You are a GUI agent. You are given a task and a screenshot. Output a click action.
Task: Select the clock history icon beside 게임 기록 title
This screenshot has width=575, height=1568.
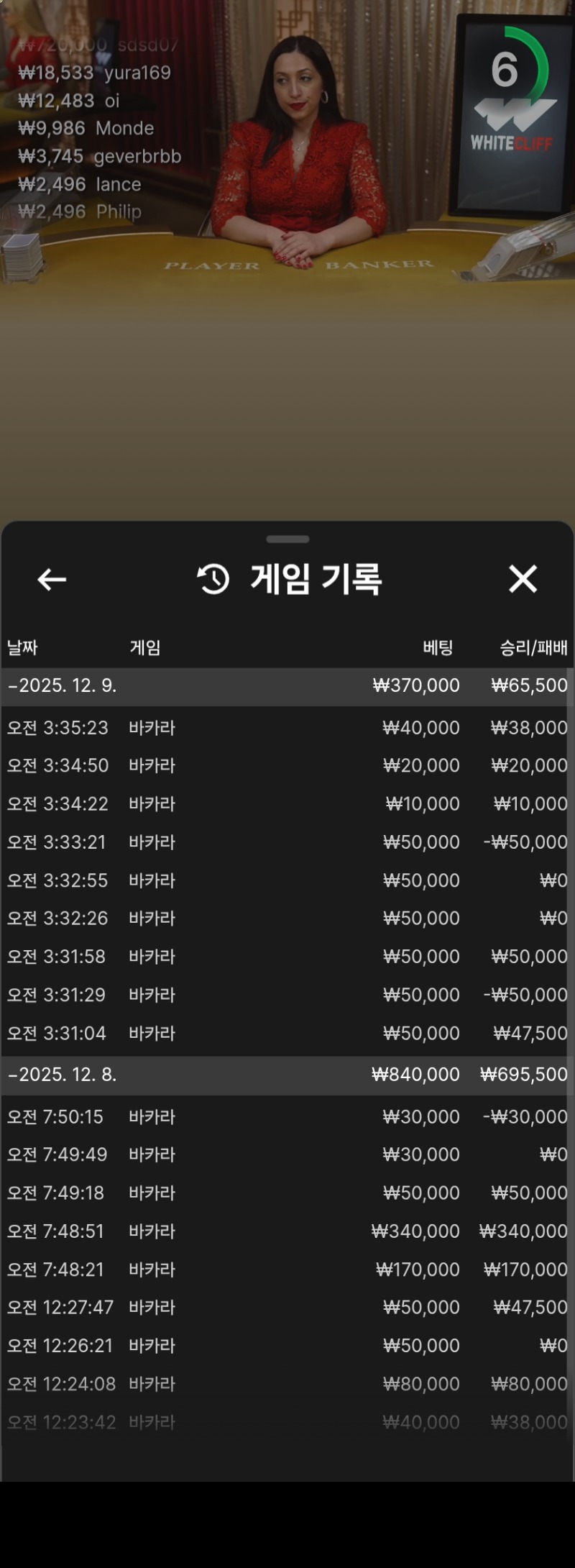click(209, 578)
